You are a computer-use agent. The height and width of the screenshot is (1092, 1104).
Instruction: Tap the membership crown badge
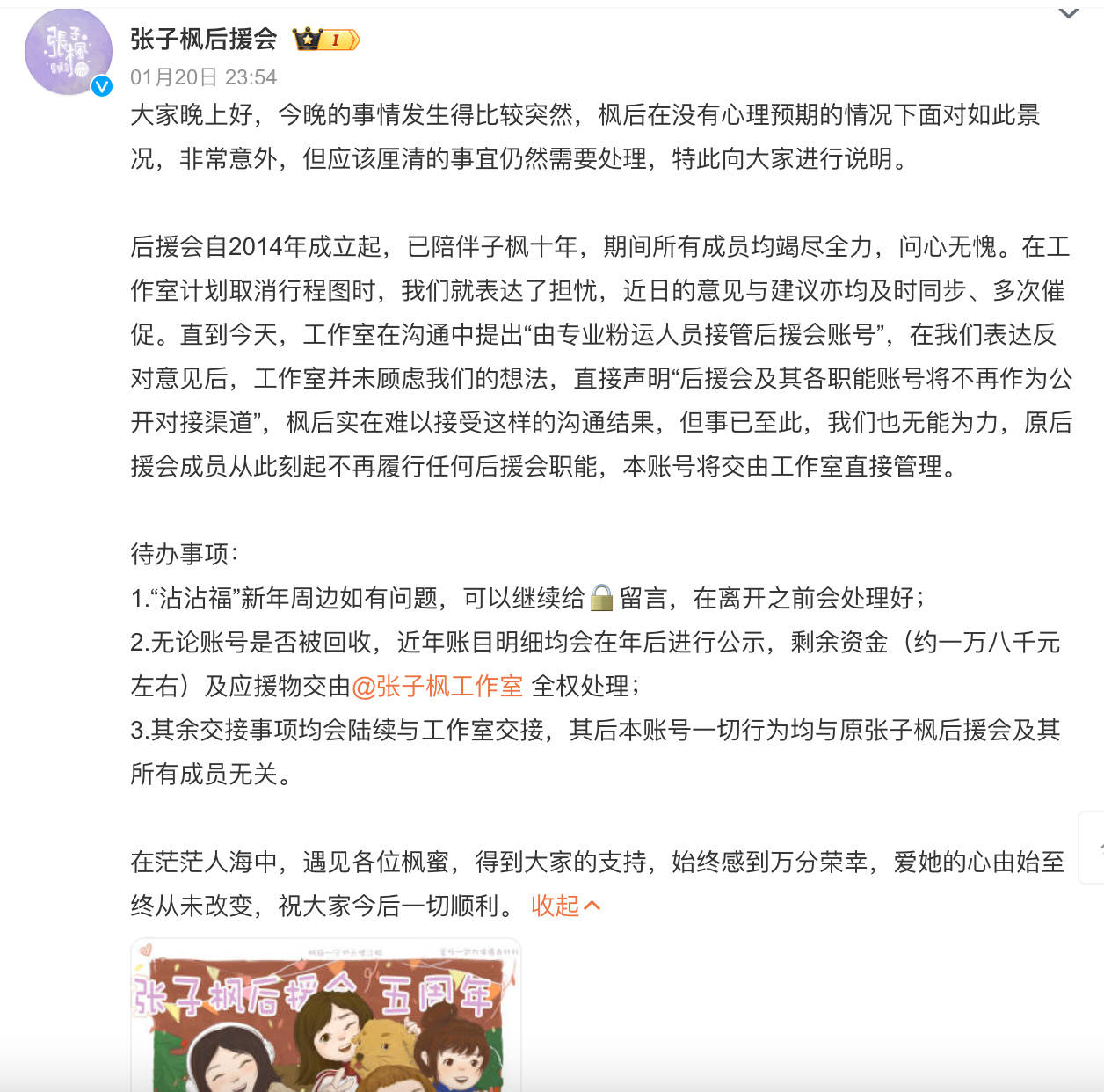point(326,40)
